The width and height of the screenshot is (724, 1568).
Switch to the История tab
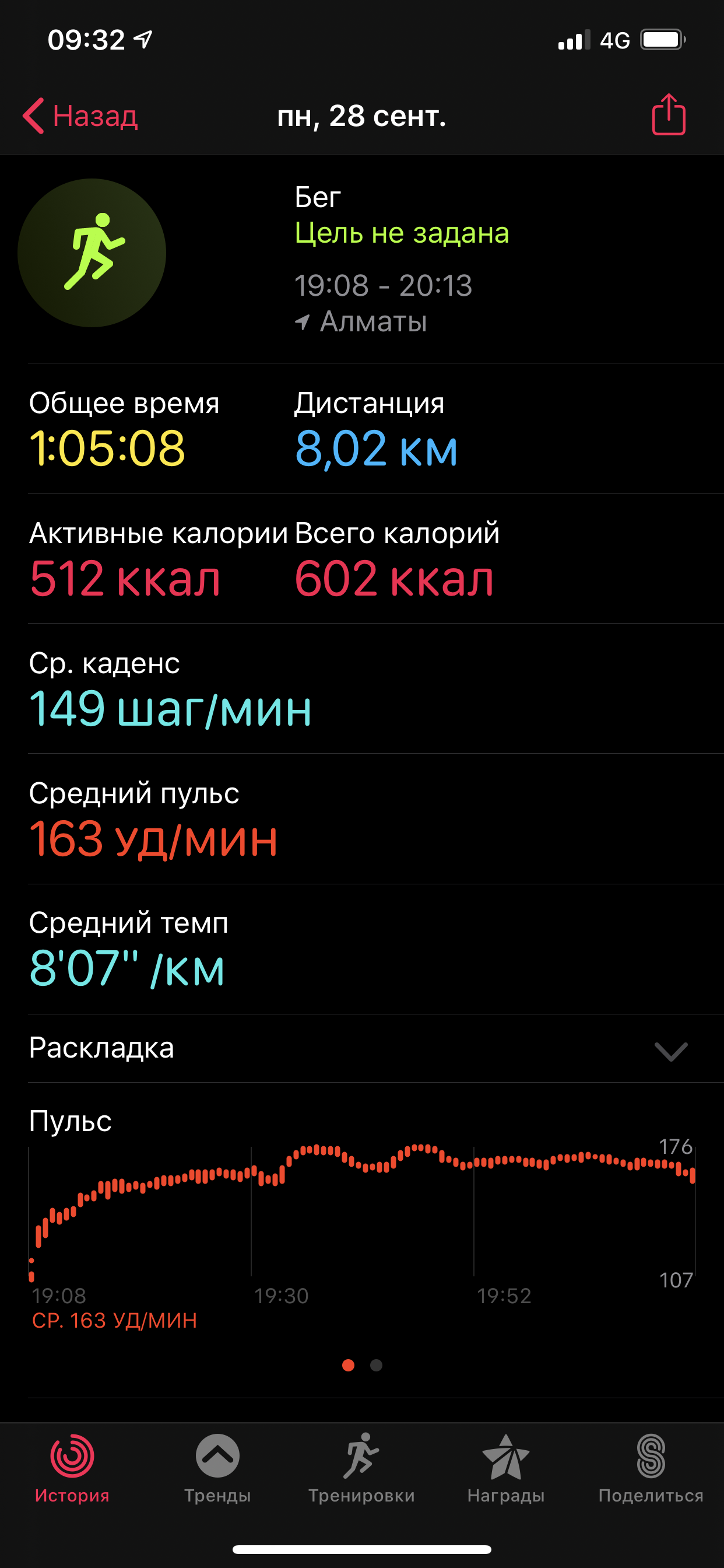tap(72, 1468)
